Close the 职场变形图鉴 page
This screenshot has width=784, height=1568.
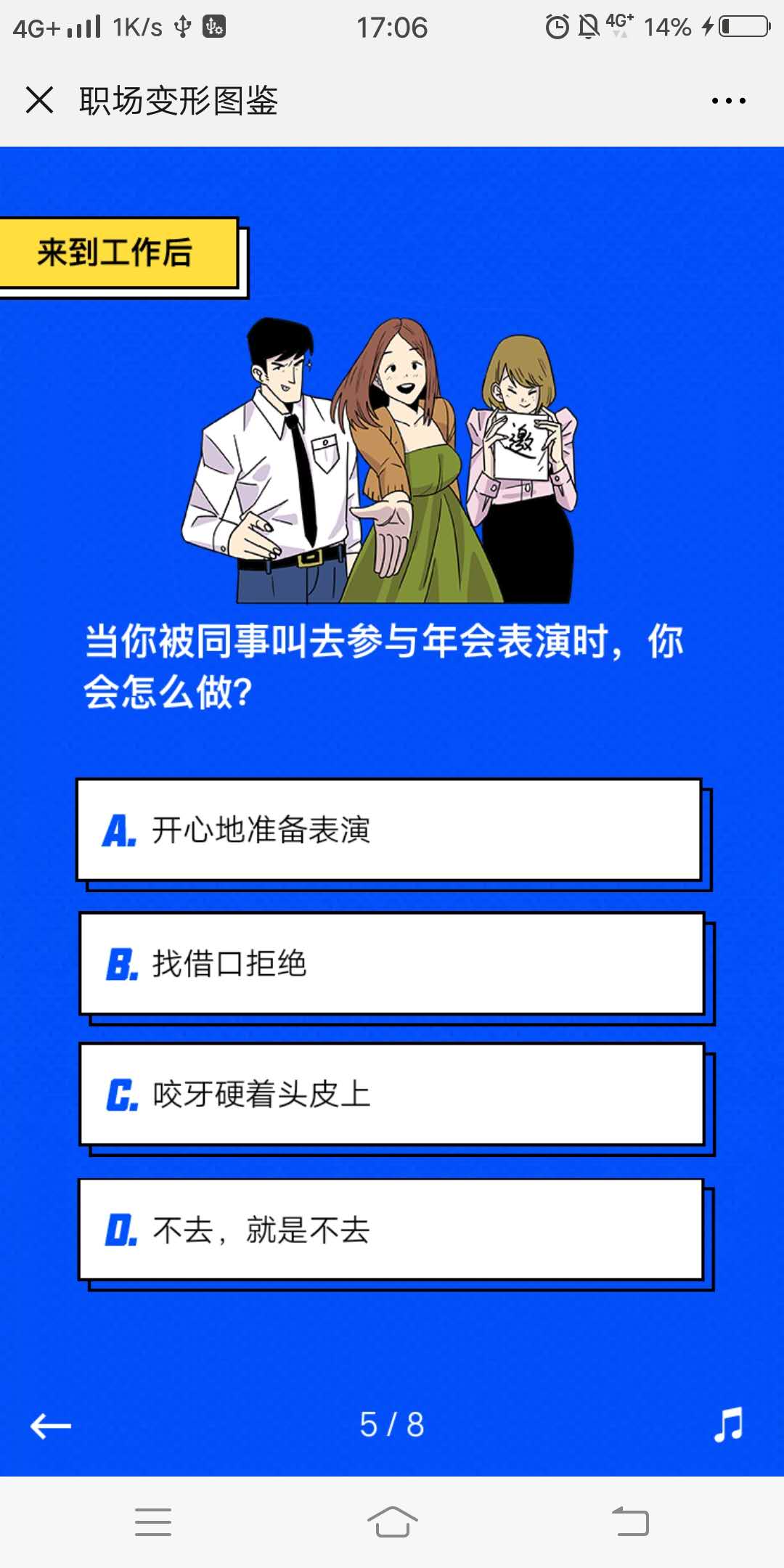[39, 100]
